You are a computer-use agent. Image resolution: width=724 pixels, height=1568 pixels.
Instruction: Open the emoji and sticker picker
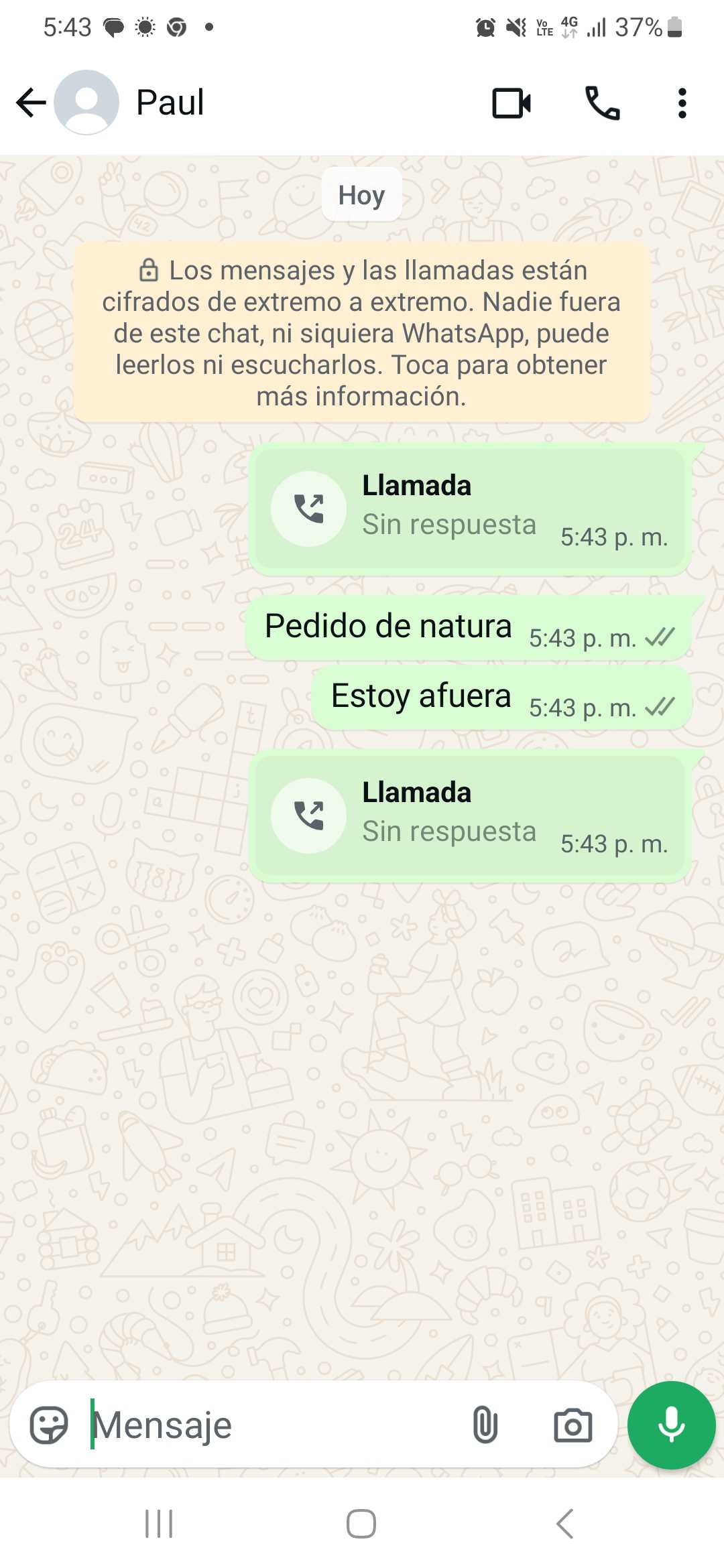click(49, 1425)
